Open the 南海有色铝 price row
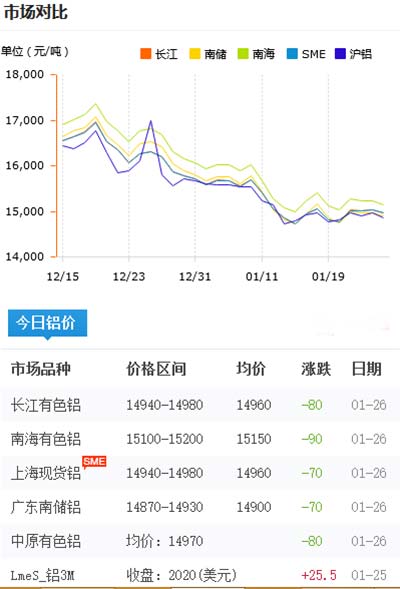The width and height of the screenshot is (400, 589). pos(200,439)
